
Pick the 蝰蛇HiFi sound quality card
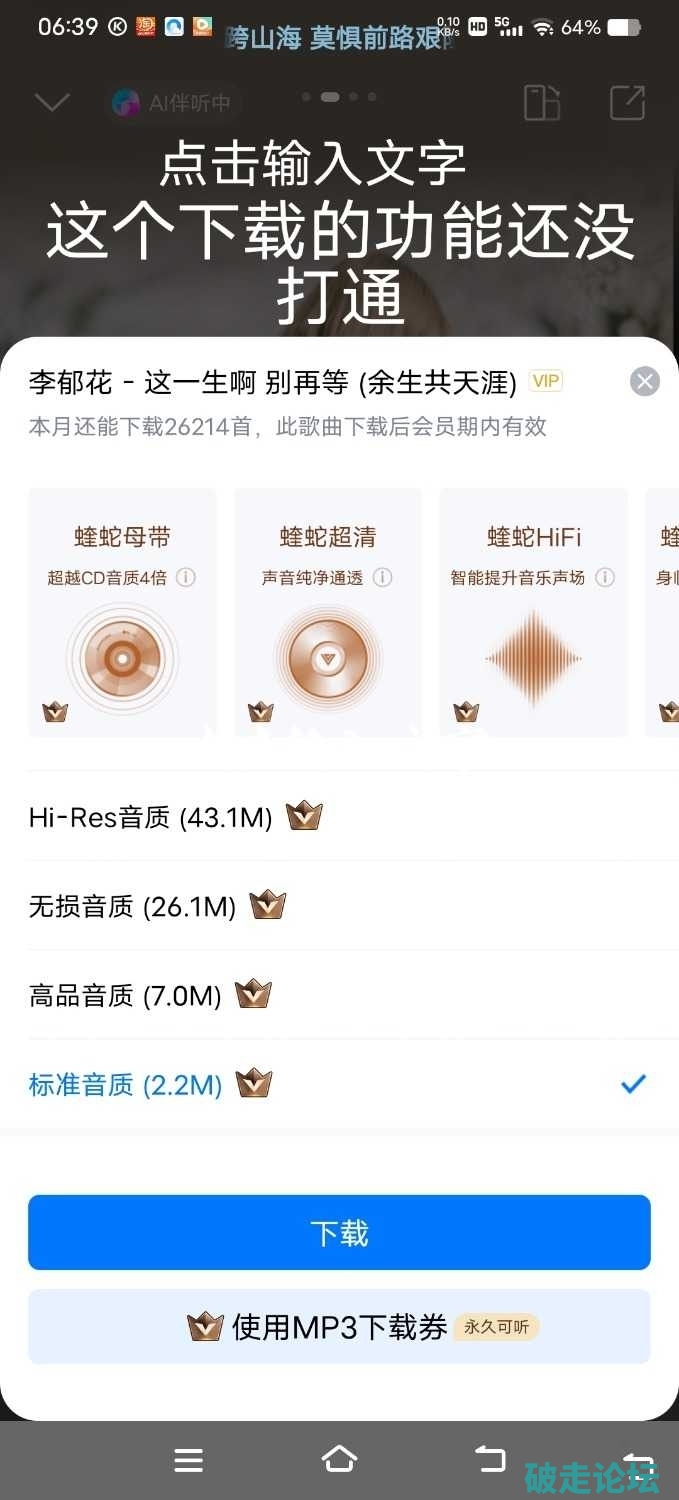point(533,612)
